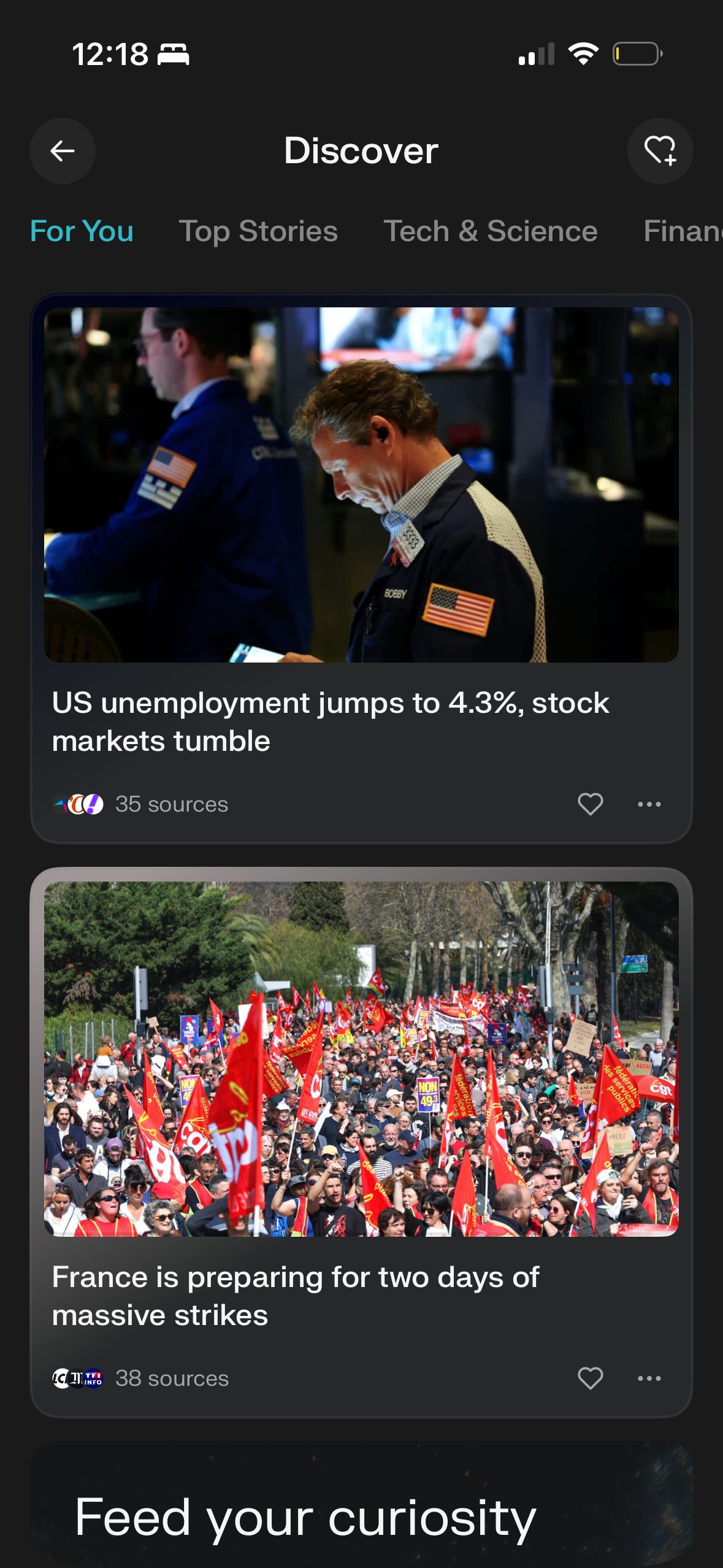Switch to the Tech & Science tab

[490, 231]
